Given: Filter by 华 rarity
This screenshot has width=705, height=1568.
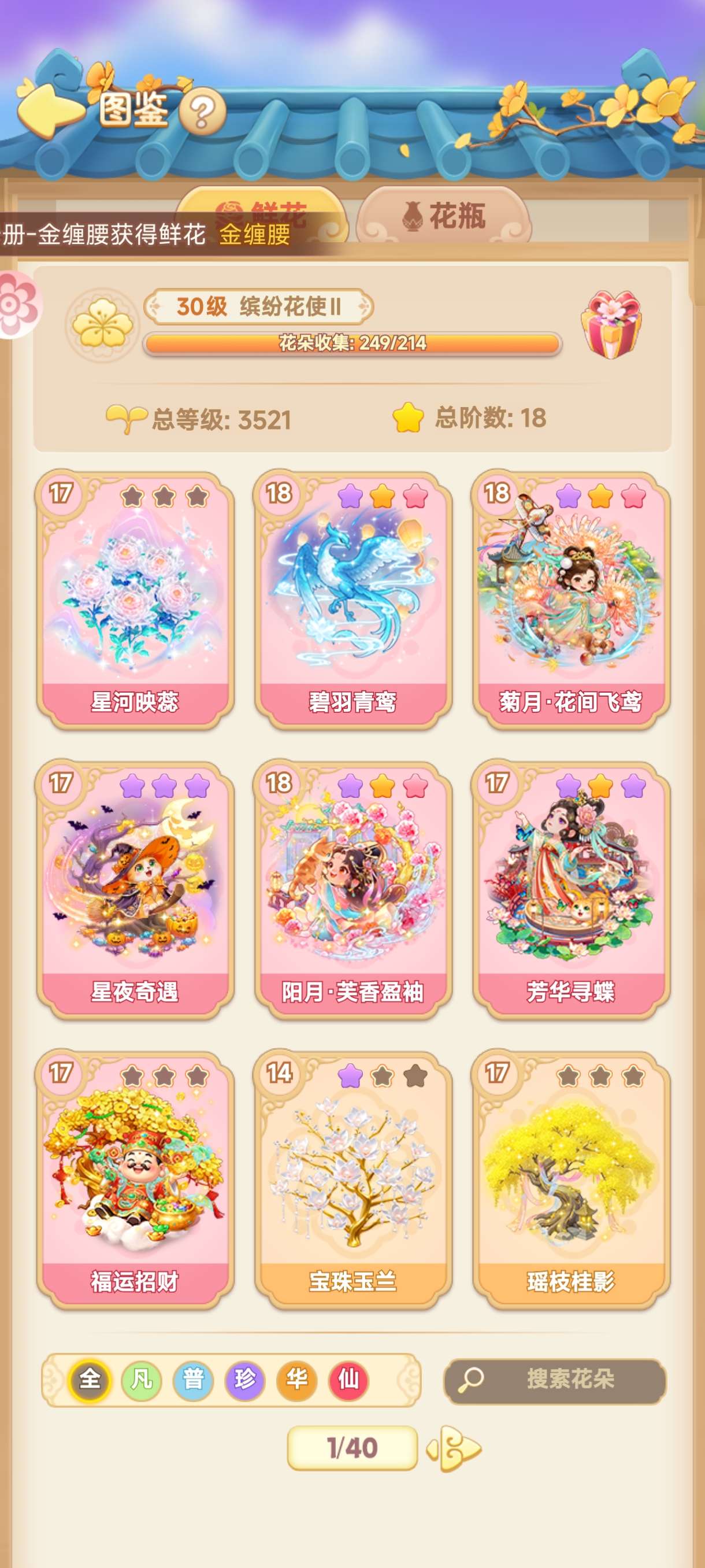Looking at the screenshot, I should pos(297,1380).
